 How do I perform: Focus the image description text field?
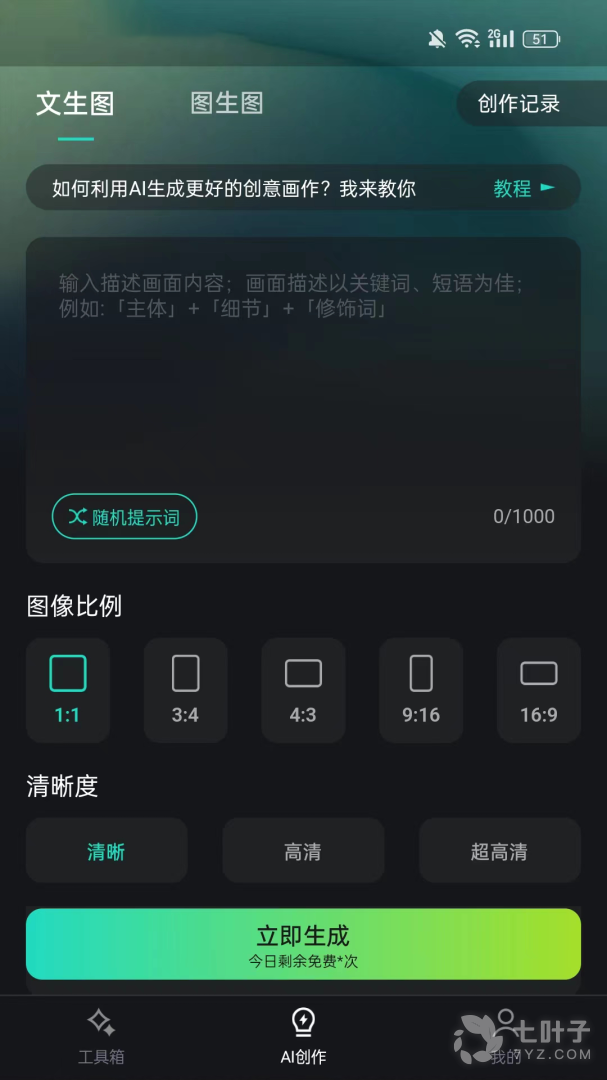click(303, 380)
